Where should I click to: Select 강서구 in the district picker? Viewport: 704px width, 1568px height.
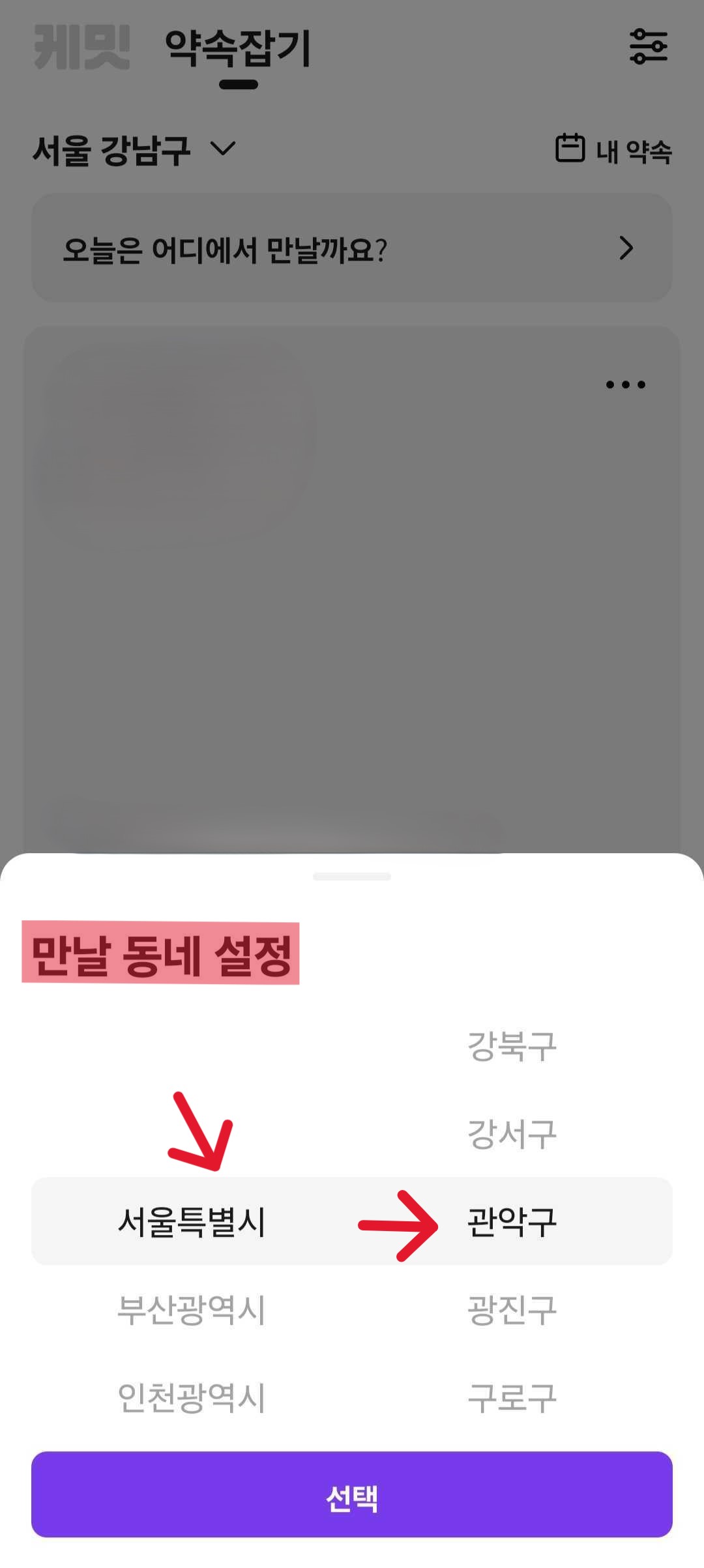[x=512, y=1134]
